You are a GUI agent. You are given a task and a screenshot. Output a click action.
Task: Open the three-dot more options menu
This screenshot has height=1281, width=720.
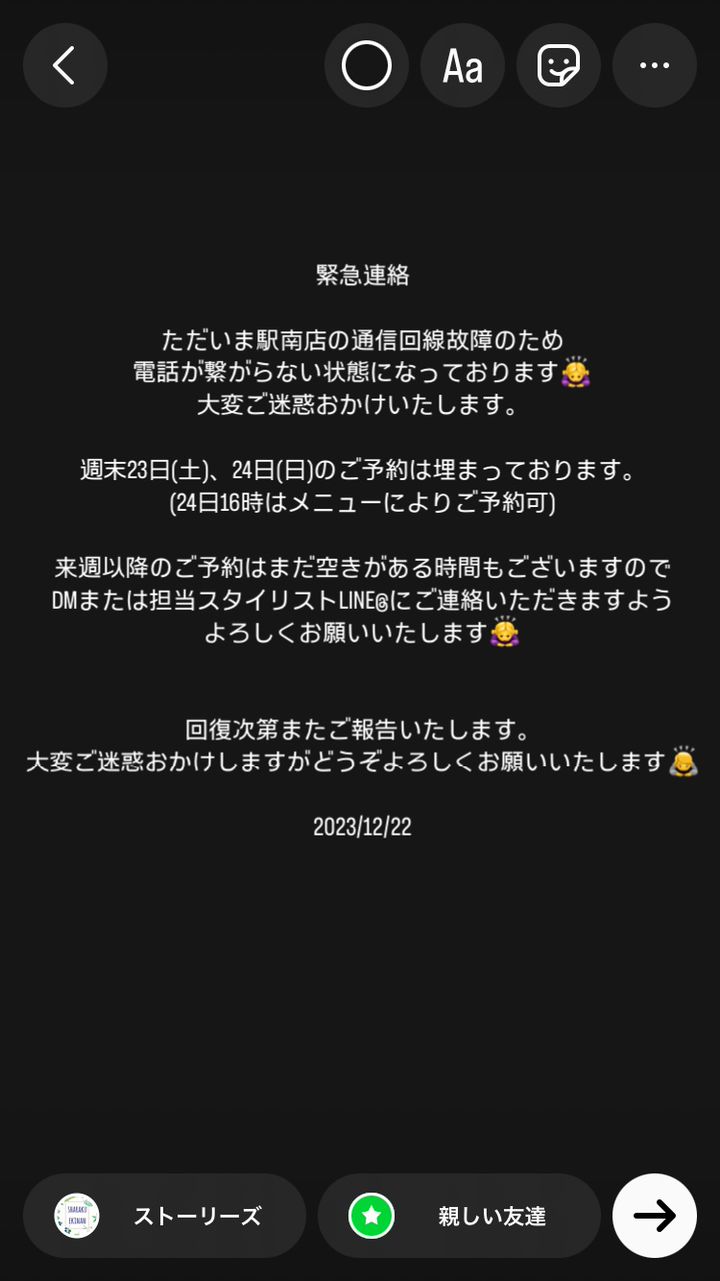click(654, 66)
